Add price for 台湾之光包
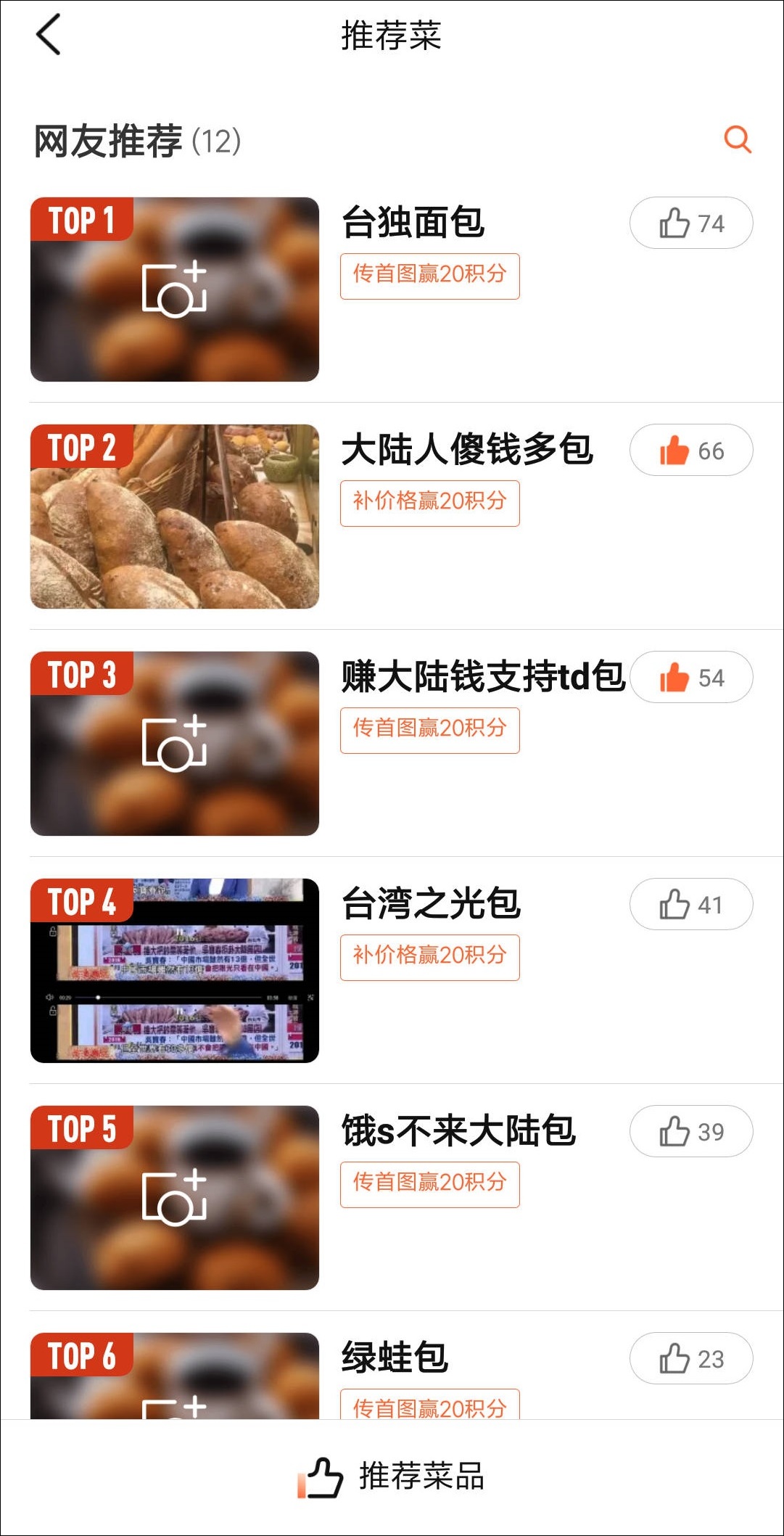 [x=429, y=957]
